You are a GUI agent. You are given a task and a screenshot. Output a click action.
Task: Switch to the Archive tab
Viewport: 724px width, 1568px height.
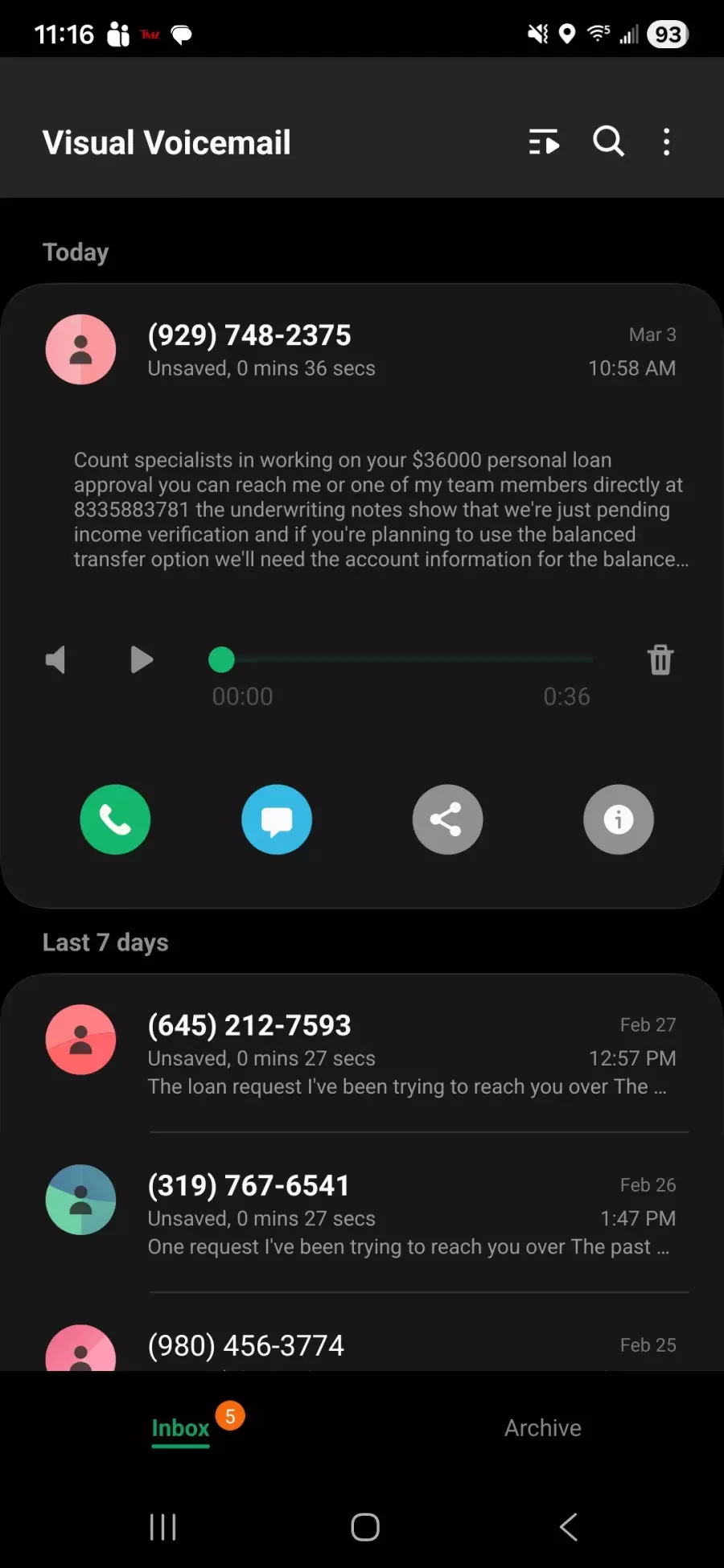point(542,1428)
